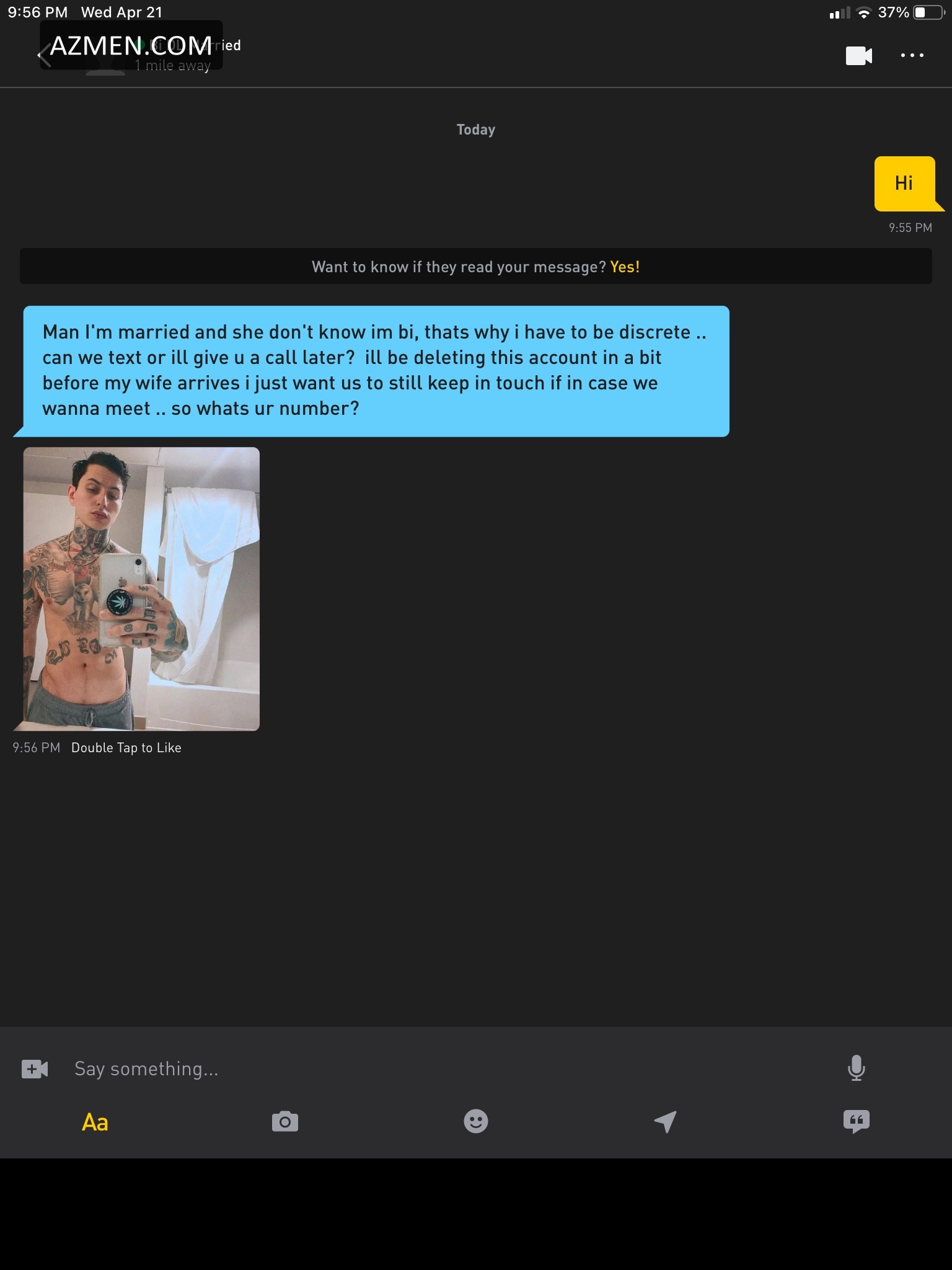This screenshot has width=952, height=1270.
Task: Open saved phrases quote icon
Action: [x=856, y=1121]
